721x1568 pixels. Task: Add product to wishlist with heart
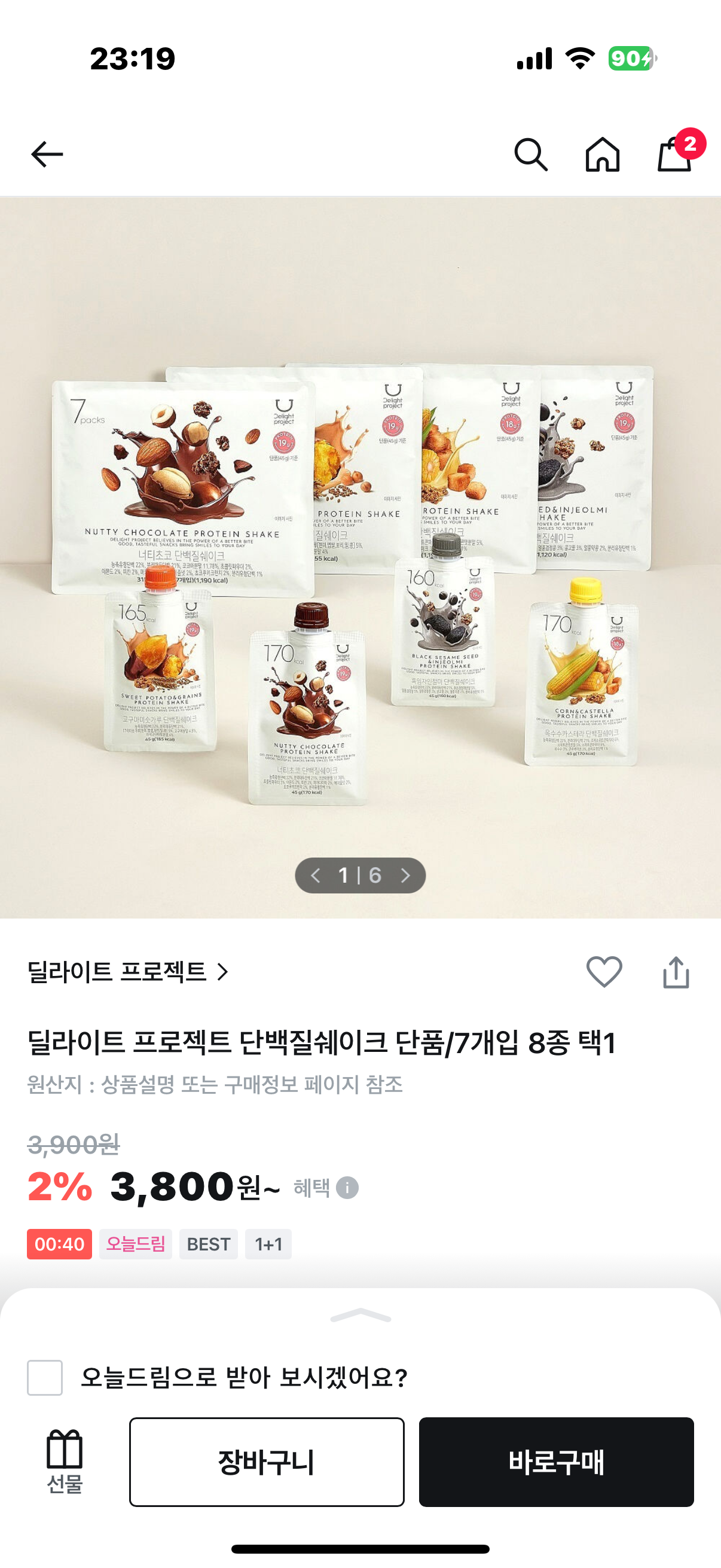(x=604, y=971)
